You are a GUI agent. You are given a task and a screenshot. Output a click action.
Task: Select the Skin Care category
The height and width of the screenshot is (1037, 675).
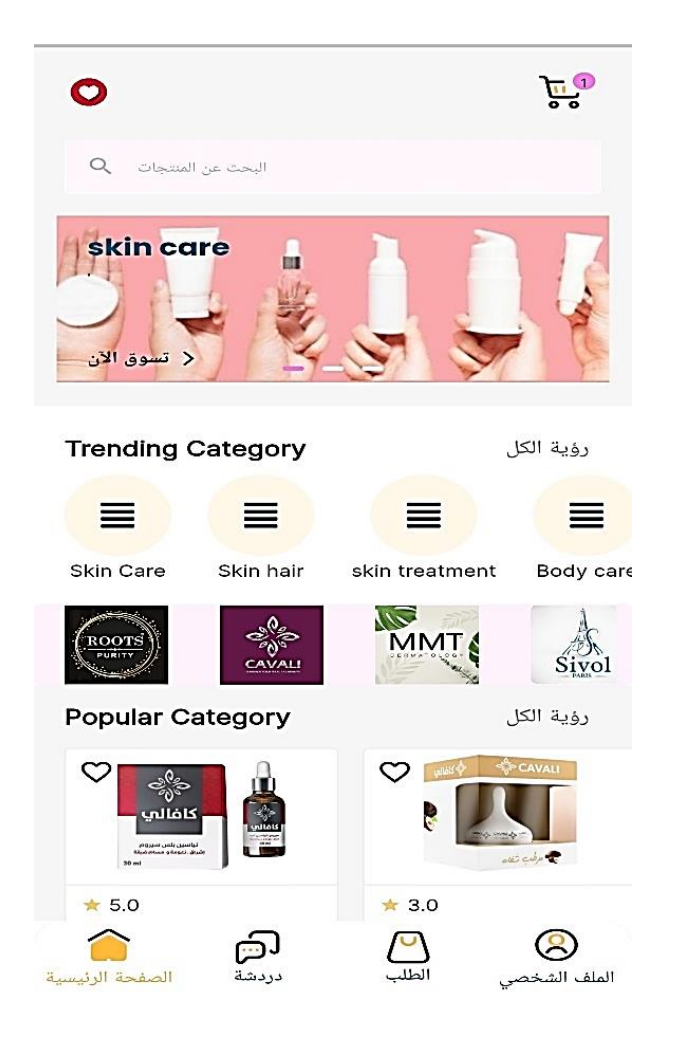(117, 515)
